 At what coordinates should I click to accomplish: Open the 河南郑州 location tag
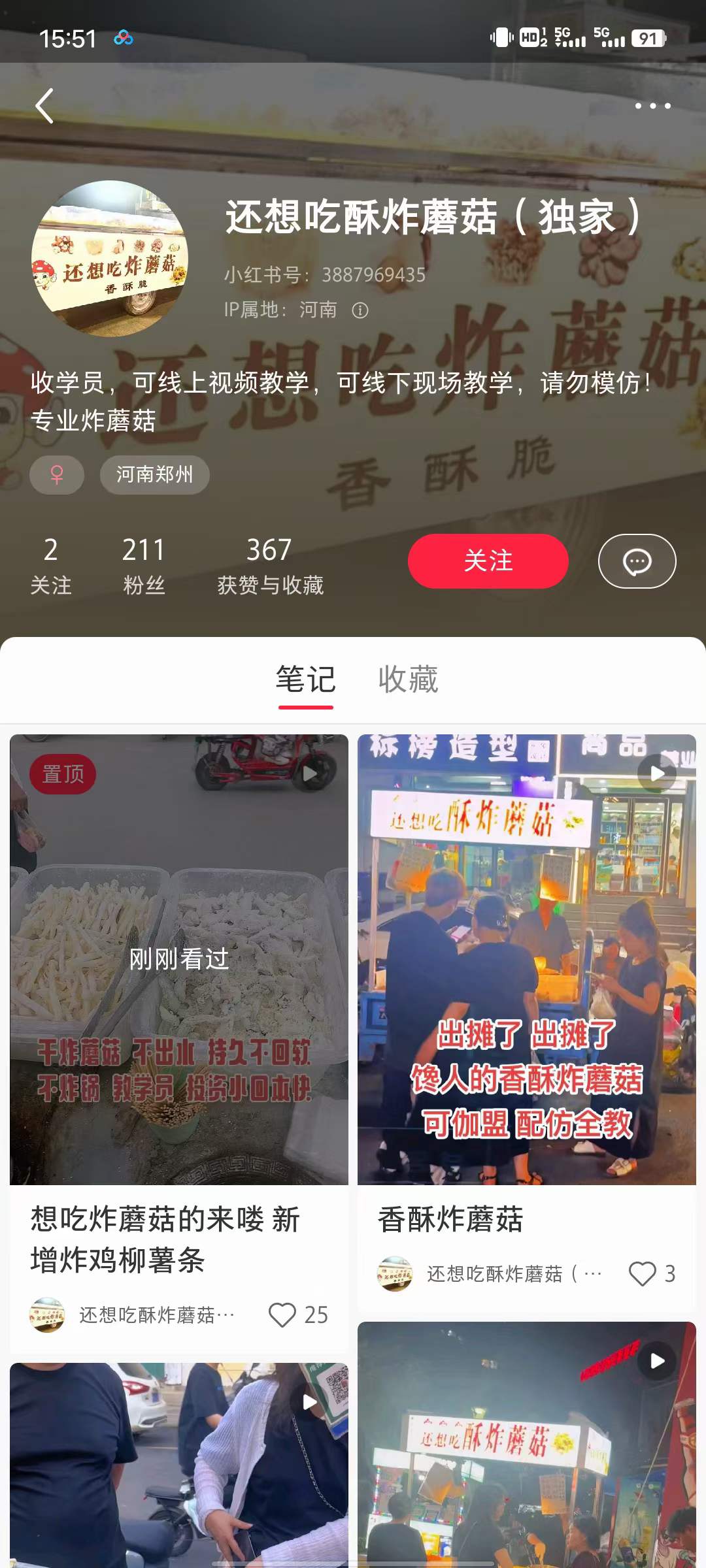154,475
